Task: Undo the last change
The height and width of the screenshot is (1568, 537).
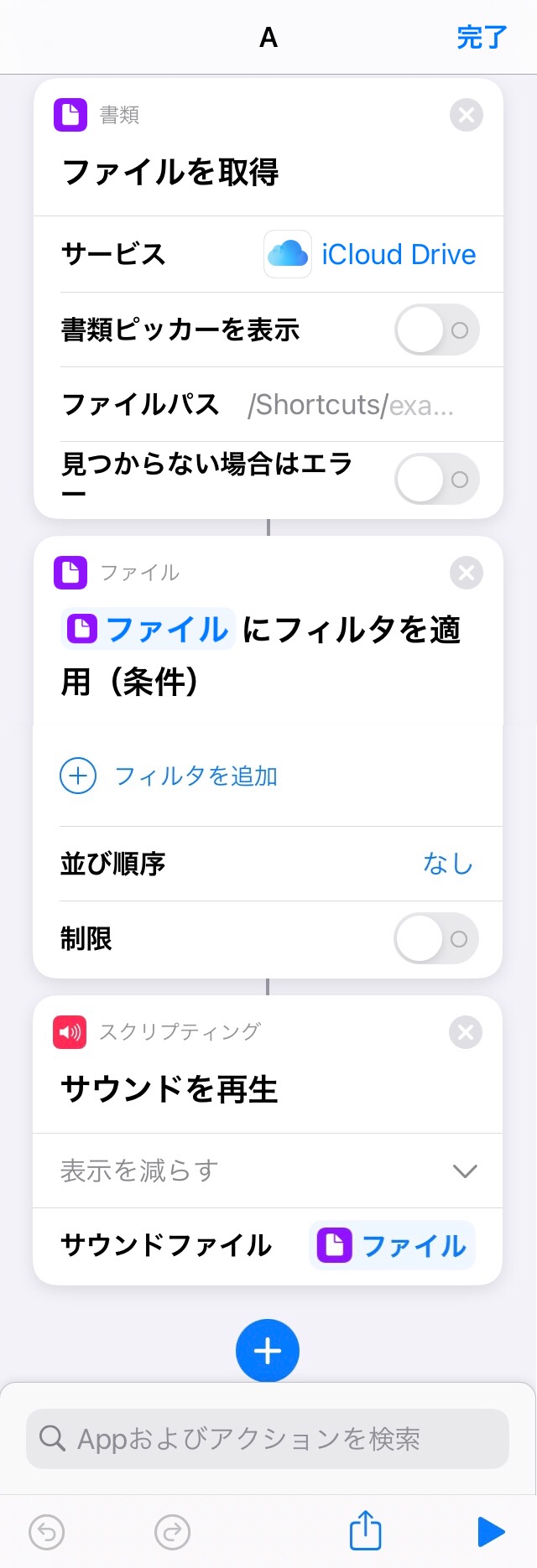Action: coord(47,1532)
